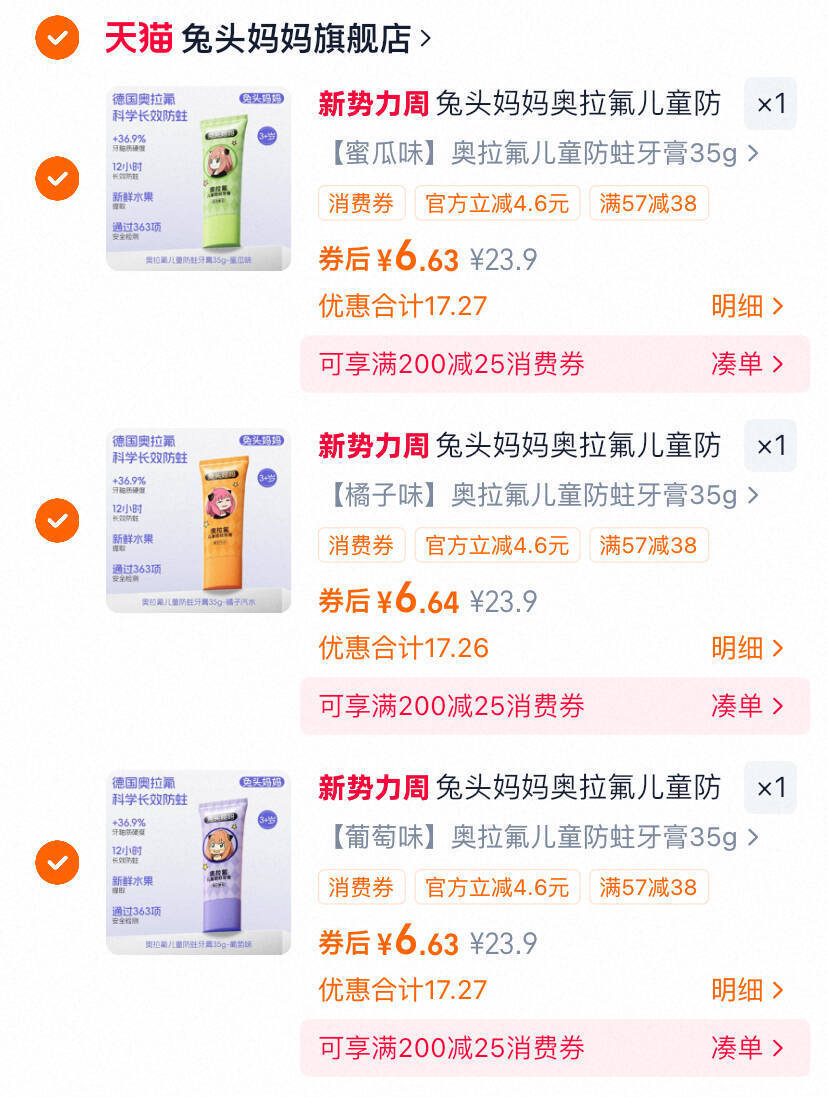Tap 凑单 under the 葡萄味 toothpaste
Image resolution: width=828 pixels, height=1097 pixels.
pos(747,1048)
